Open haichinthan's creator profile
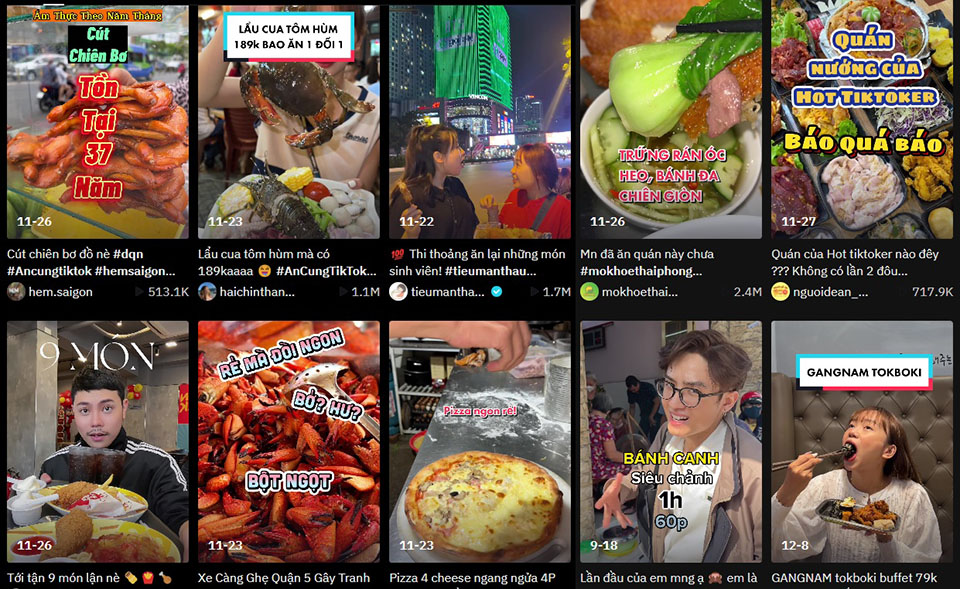Image resolution: width=960 pixels, height=589 pixels. pyautogui.click(x=252, y=292)
